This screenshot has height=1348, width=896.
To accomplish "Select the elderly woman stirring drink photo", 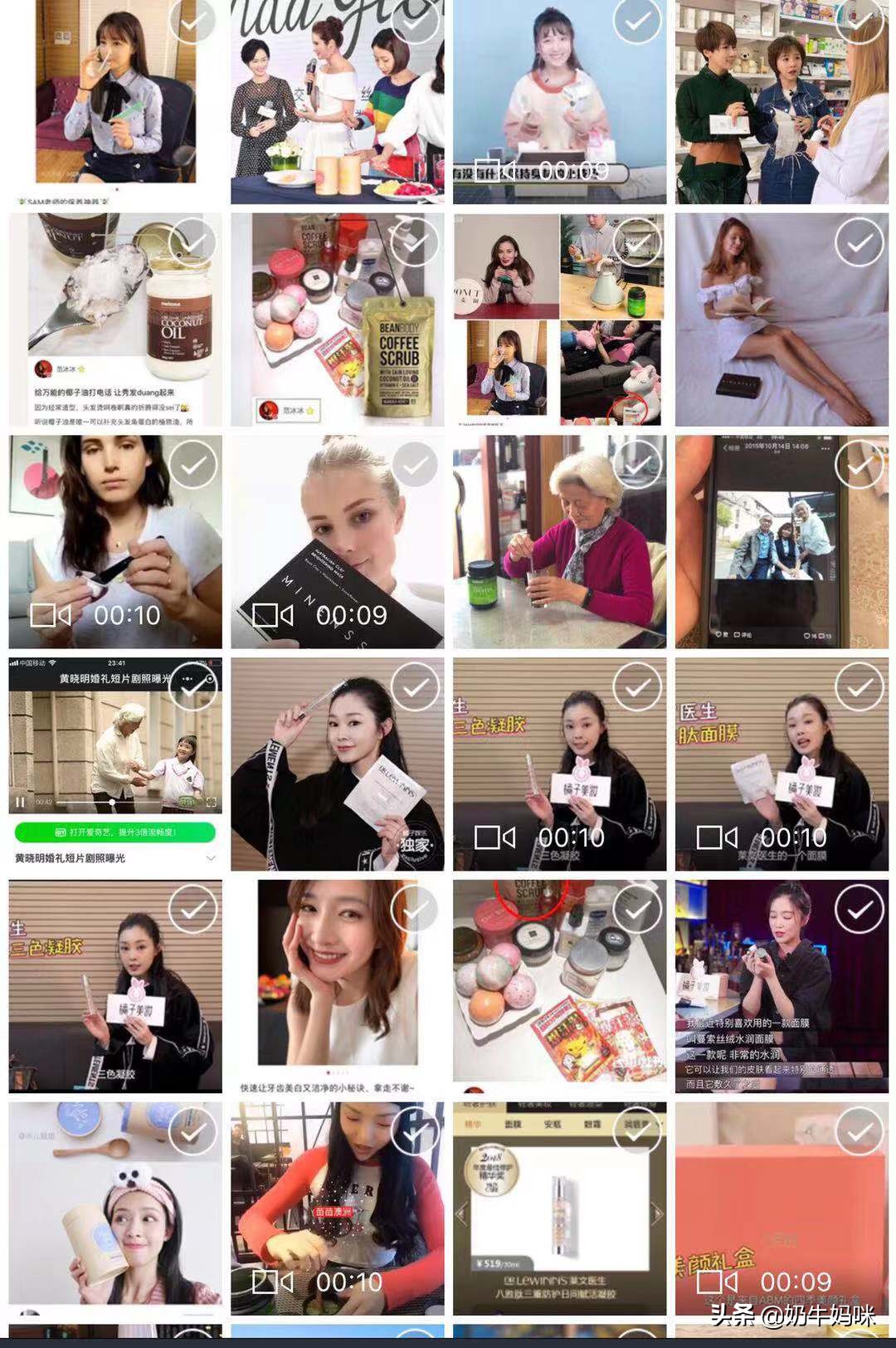I will (x=637, y=465).
